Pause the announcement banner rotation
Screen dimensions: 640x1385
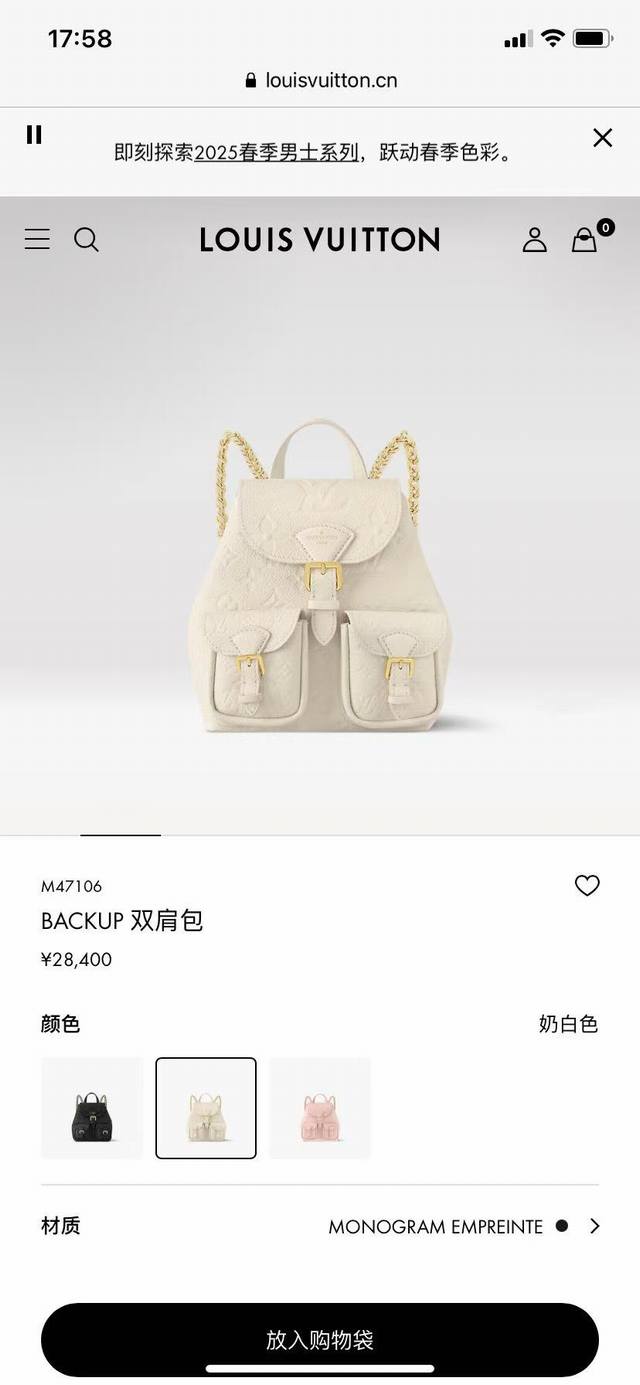coord(34,135)
